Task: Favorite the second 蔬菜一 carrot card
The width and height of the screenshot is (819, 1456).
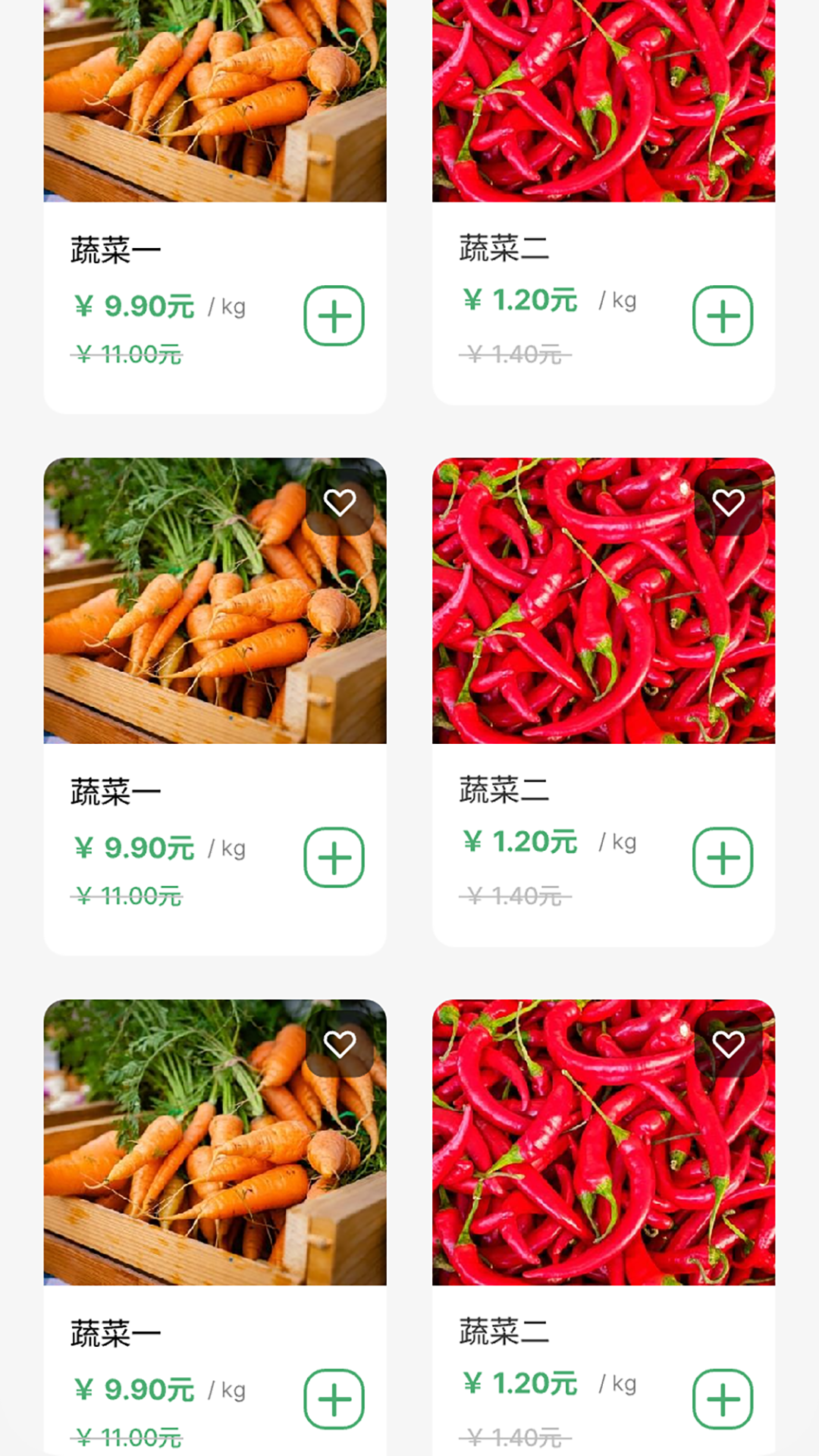Action: (340, 503)
